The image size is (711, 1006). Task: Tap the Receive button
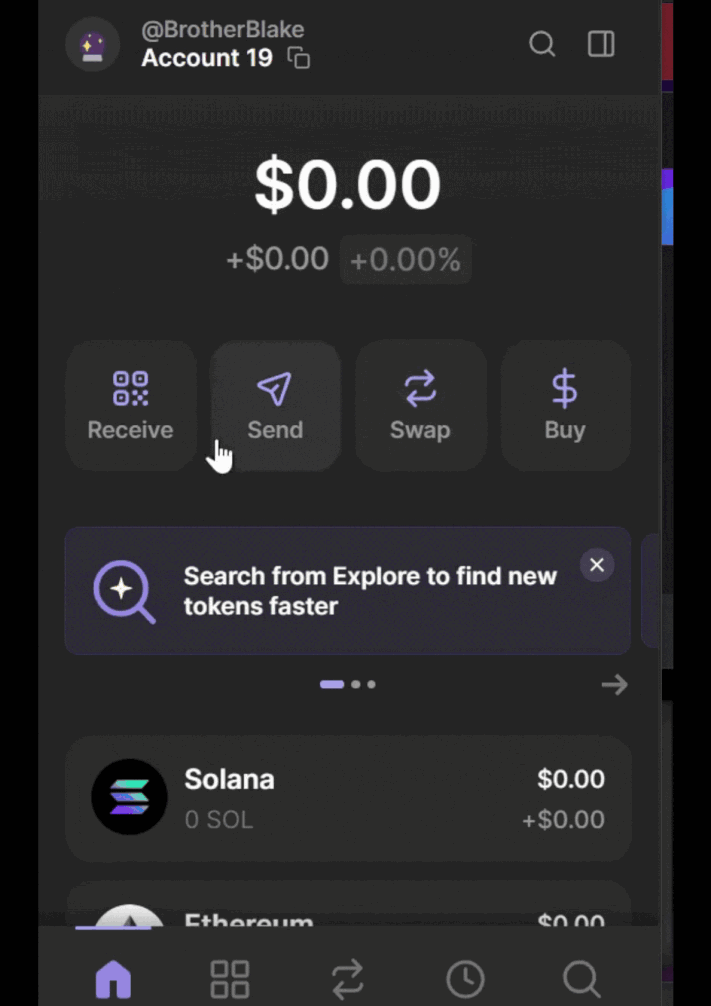click(130, 405)
